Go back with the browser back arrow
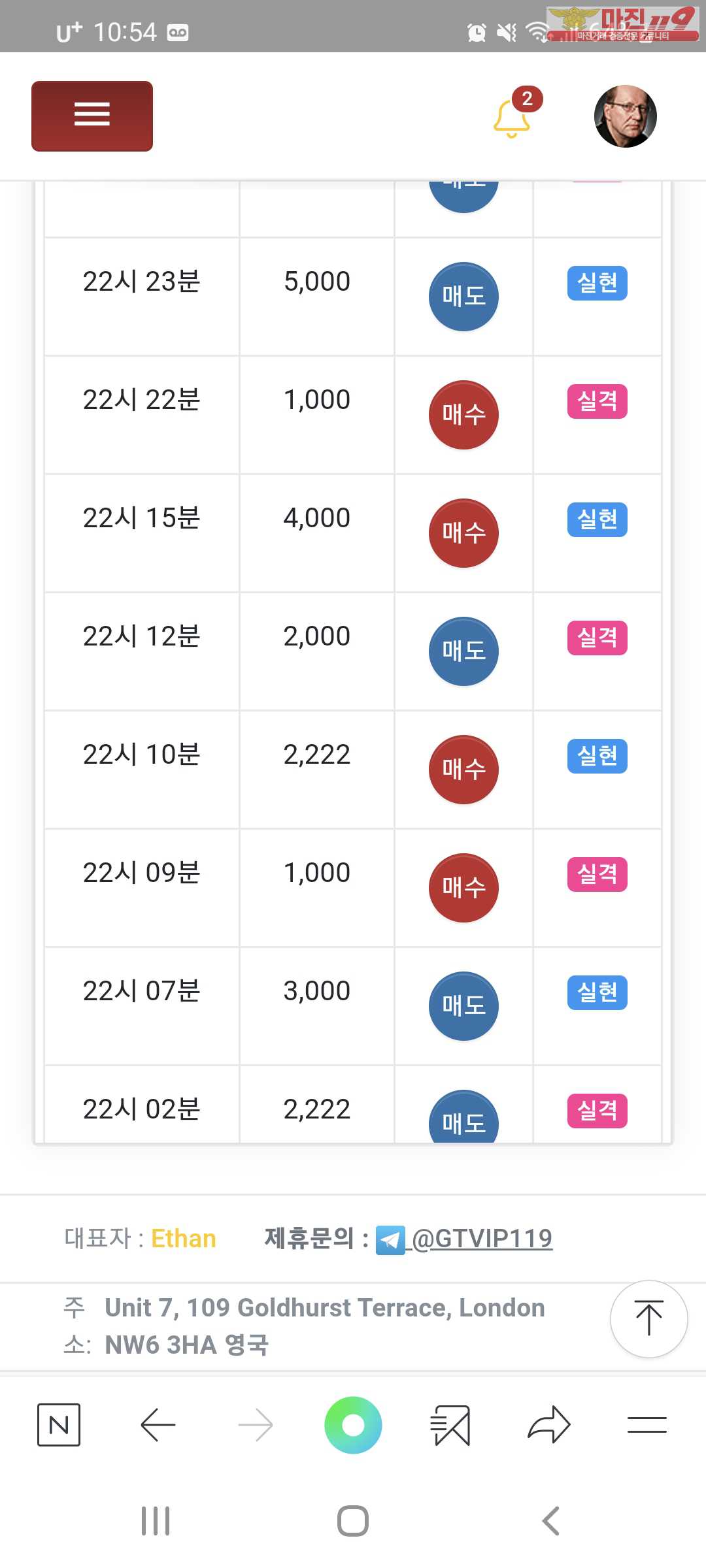 coord(158,1424)
